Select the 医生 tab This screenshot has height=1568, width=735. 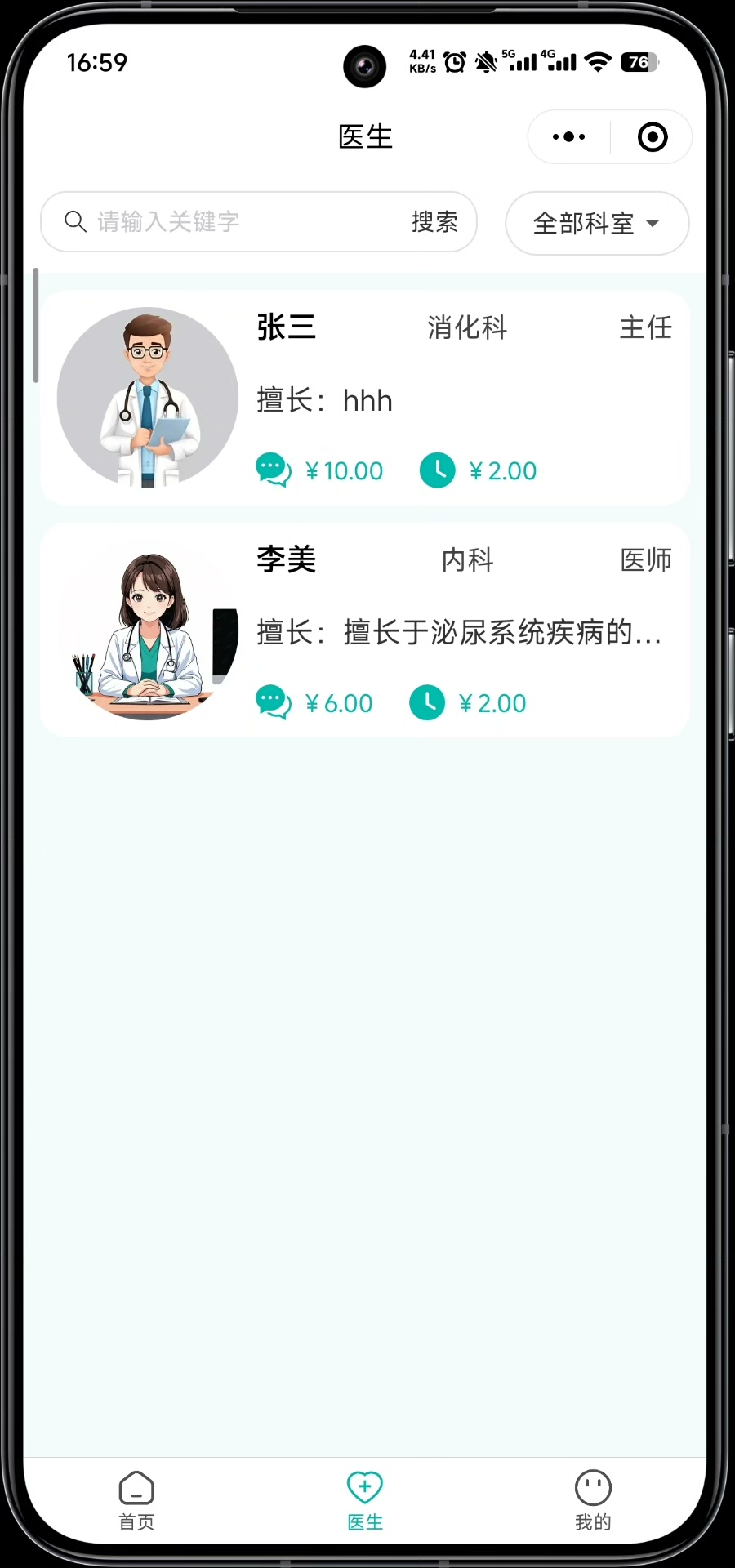[x=365, y=1500]
